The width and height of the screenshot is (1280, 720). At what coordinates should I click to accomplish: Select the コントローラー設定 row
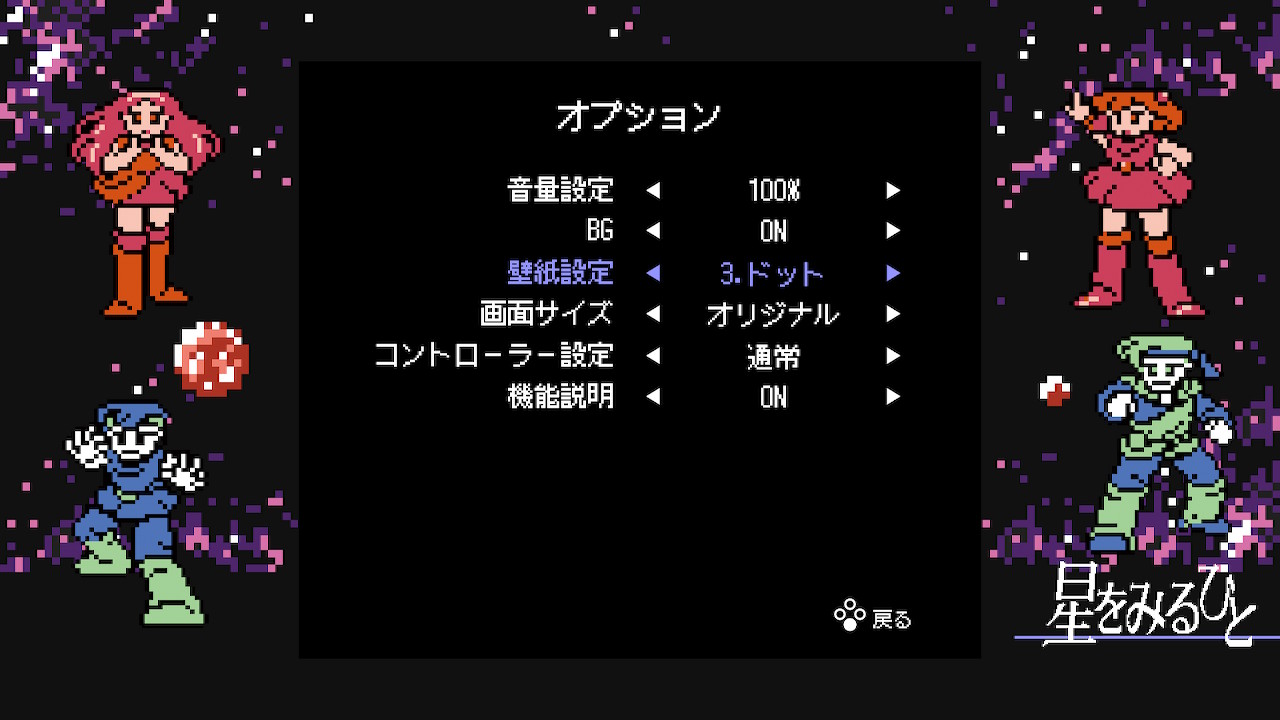[494, 356]
